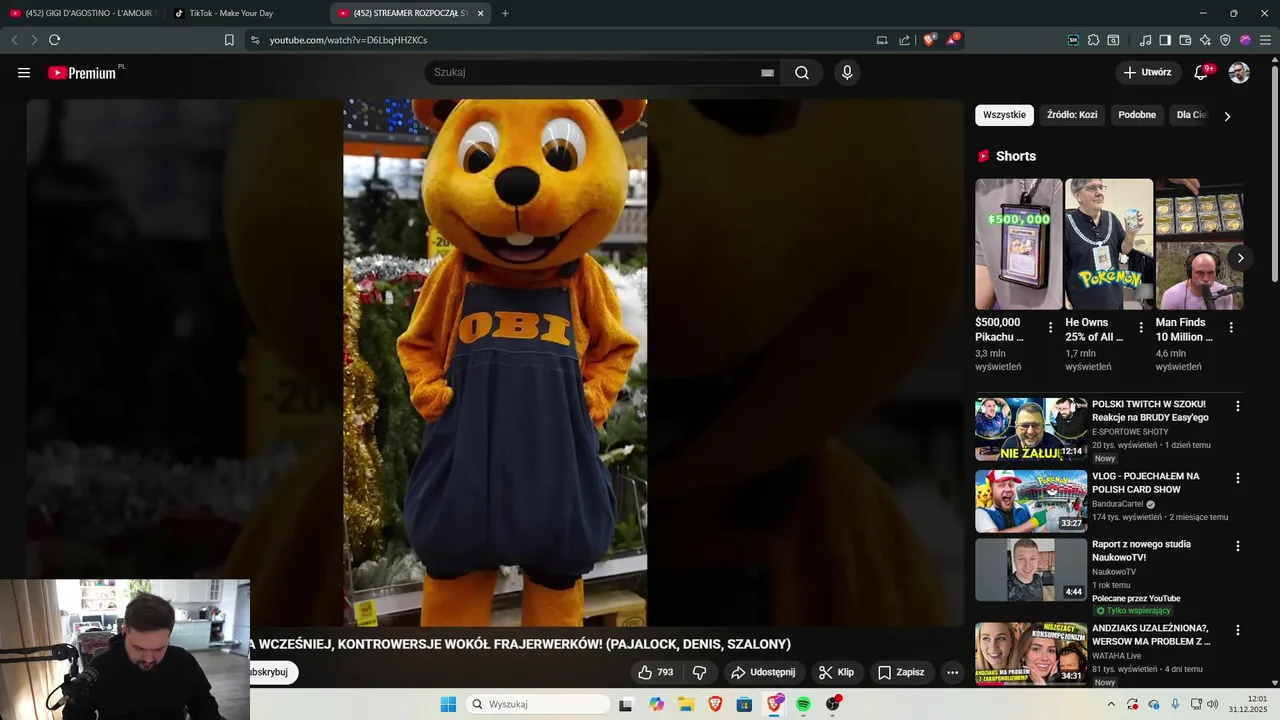1280x720 pixels.
Task: Show next Shorts with the arrow
Action: coord(1240,258)
